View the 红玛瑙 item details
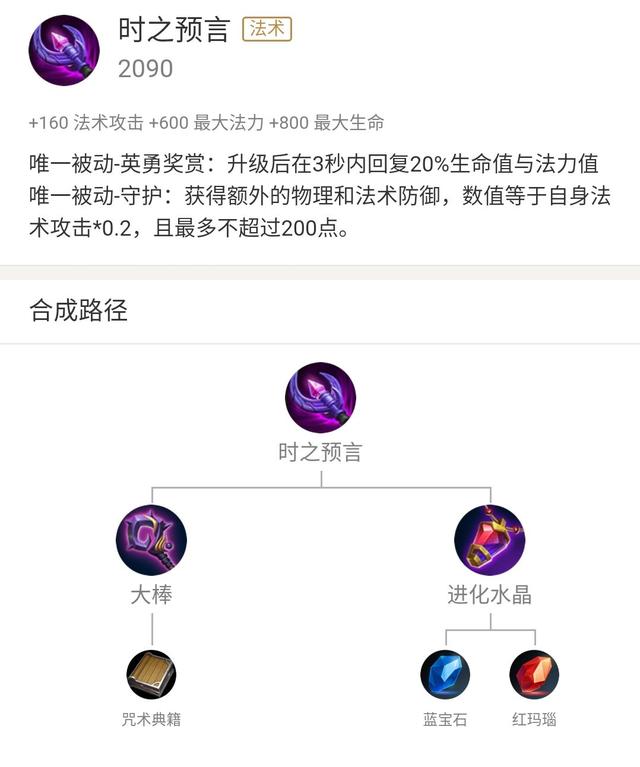This screenshot has height=767, width=640. coord(534,674)
